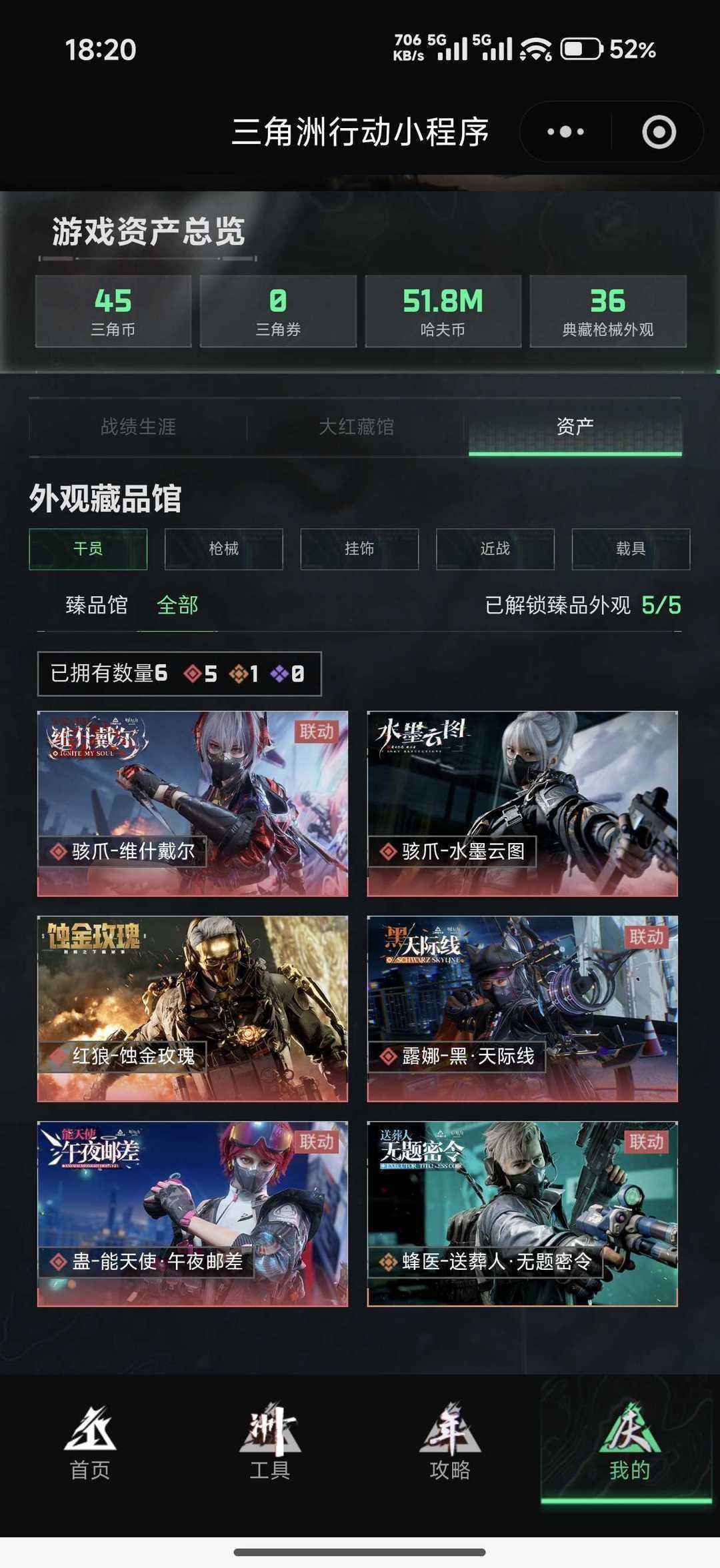Open the 红狼-蚀金玫瑰 skin card
This screenshot has height=1568, width=720.
point(193,1008)
